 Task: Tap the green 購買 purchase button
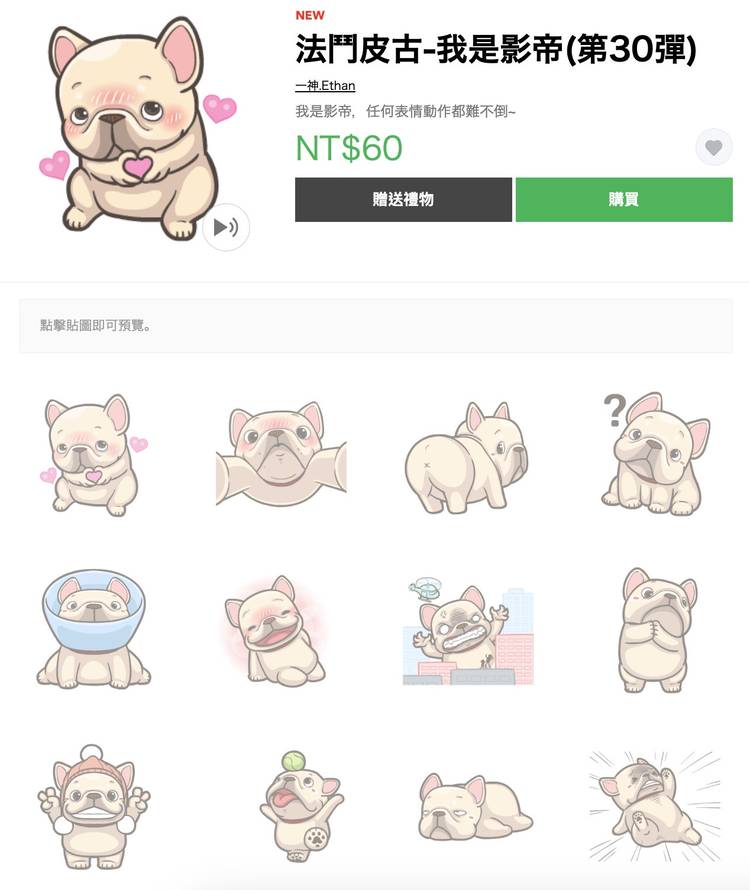pyautogui.click(x=624, y=200)
